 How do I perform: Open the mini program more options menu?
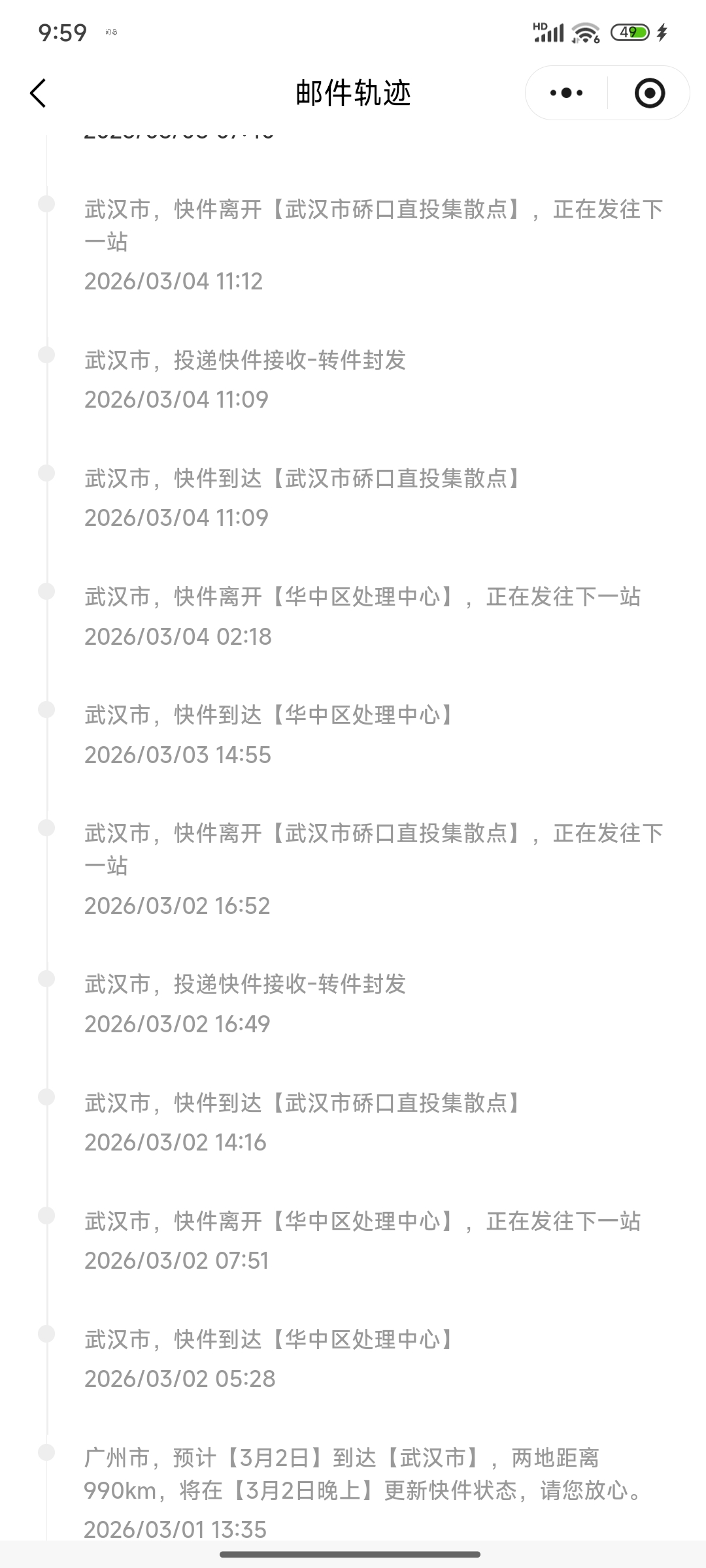click(x=566, y=93)
